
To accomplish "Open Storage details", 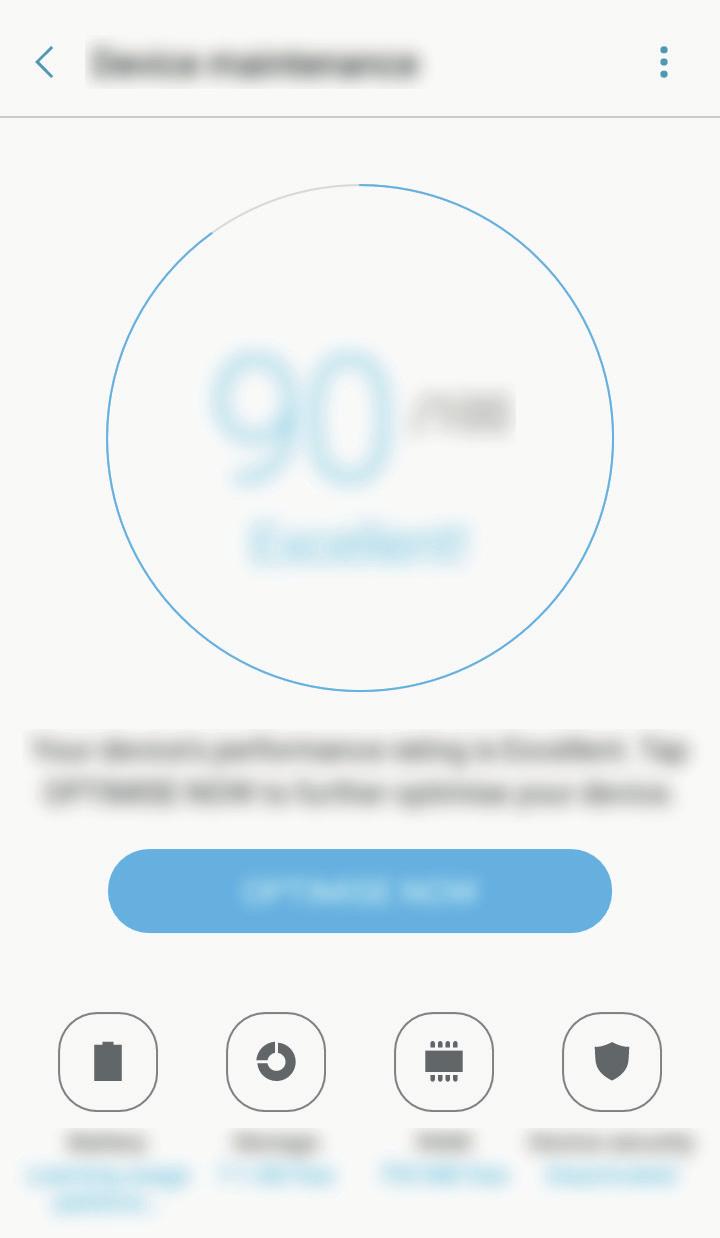I will 276,1062.
